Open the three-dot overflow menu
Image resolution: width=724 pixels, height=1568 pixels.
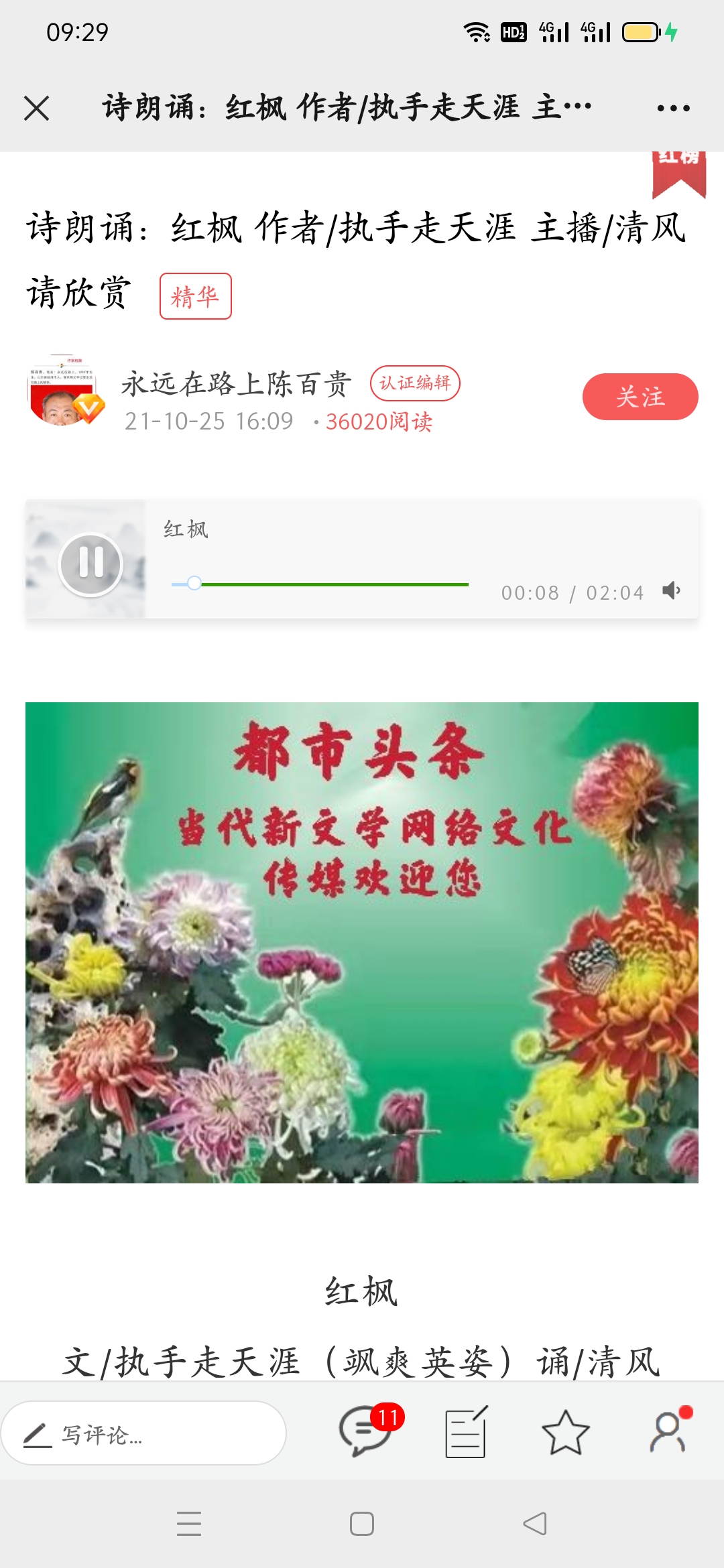click(x=673, y=108)
